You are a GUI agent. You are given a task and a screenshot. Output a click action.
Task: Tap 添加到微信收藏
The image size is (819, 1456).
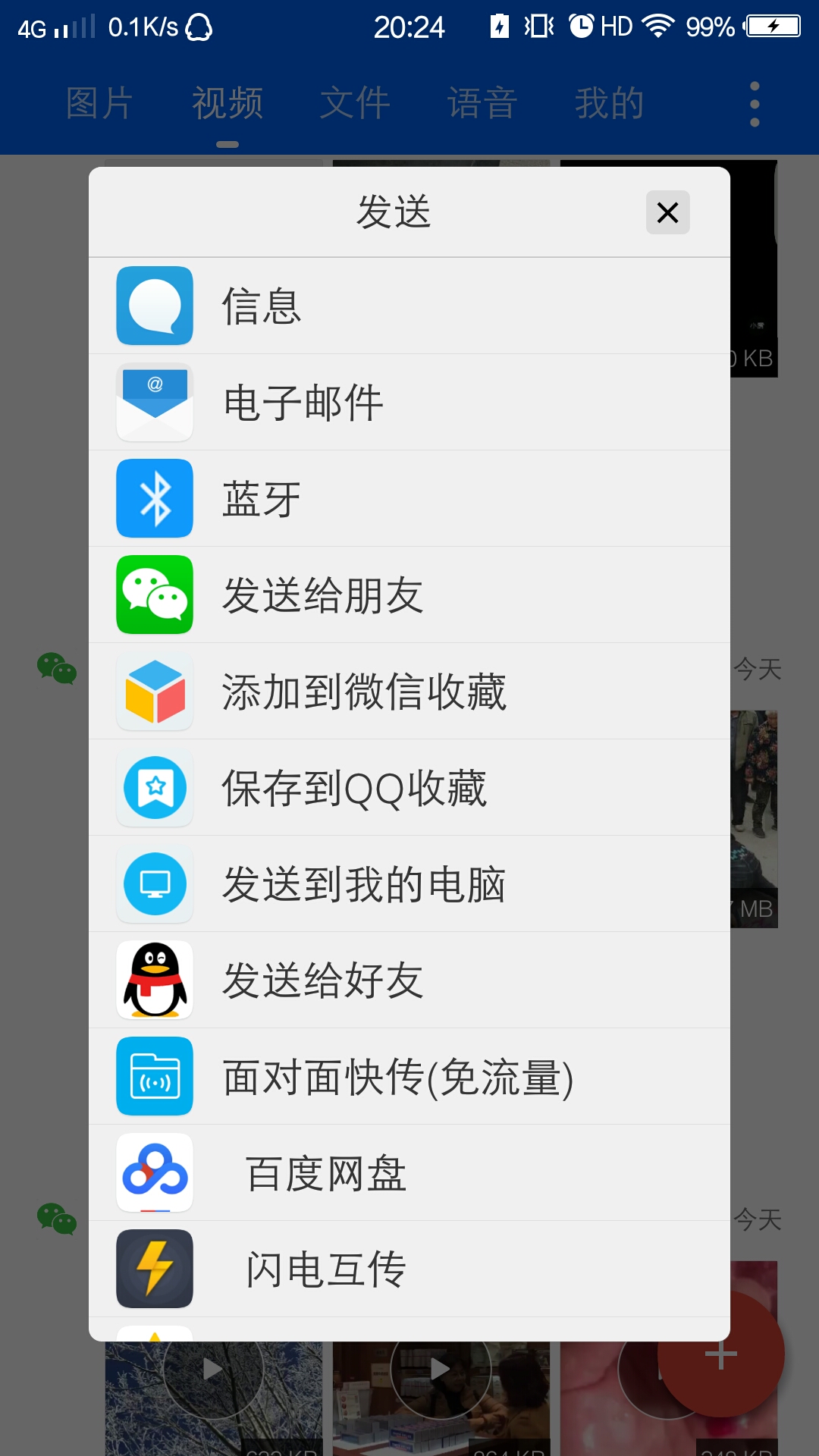[x=409, y=692]
